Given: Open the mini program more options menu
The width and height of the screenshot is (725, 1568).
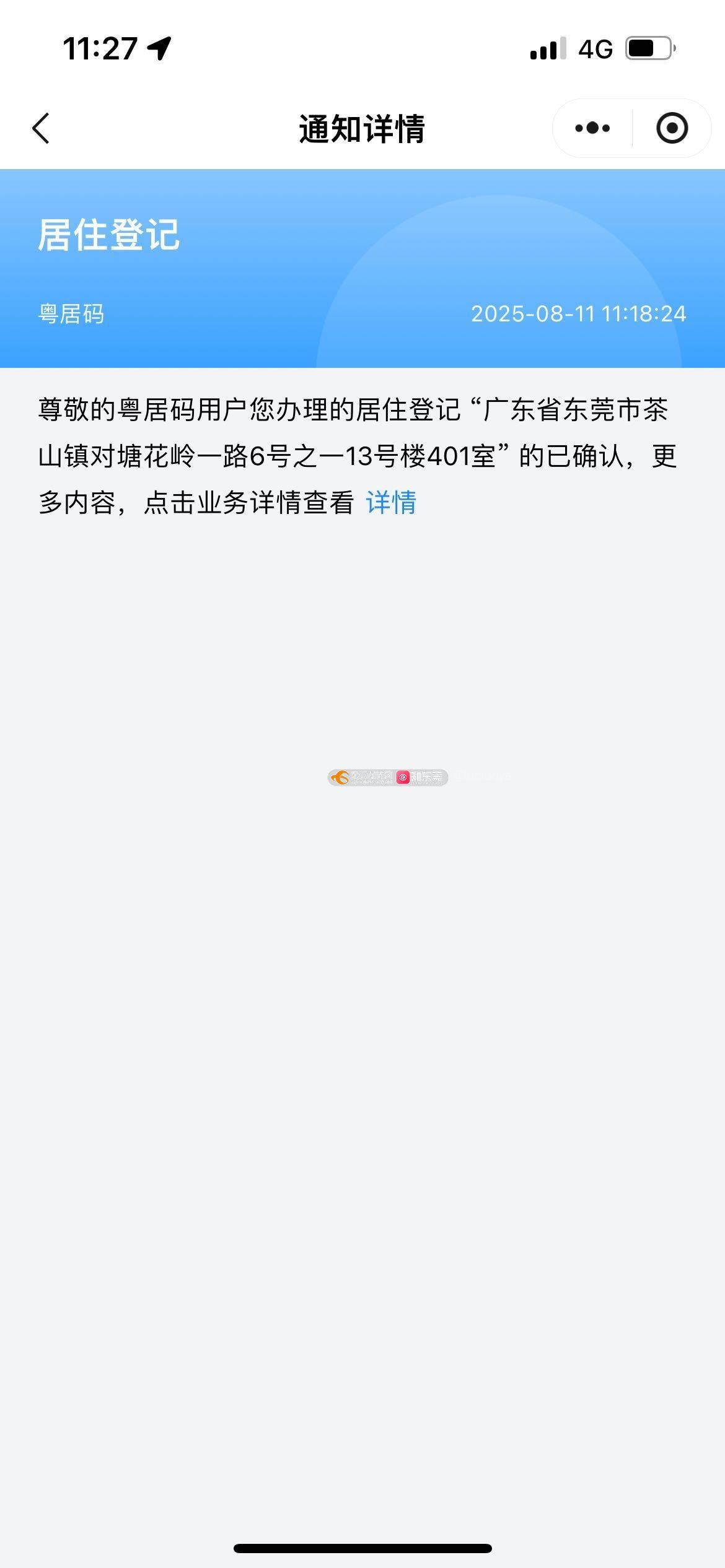Looking at the screenshot, I should click(x=592, y=128).
